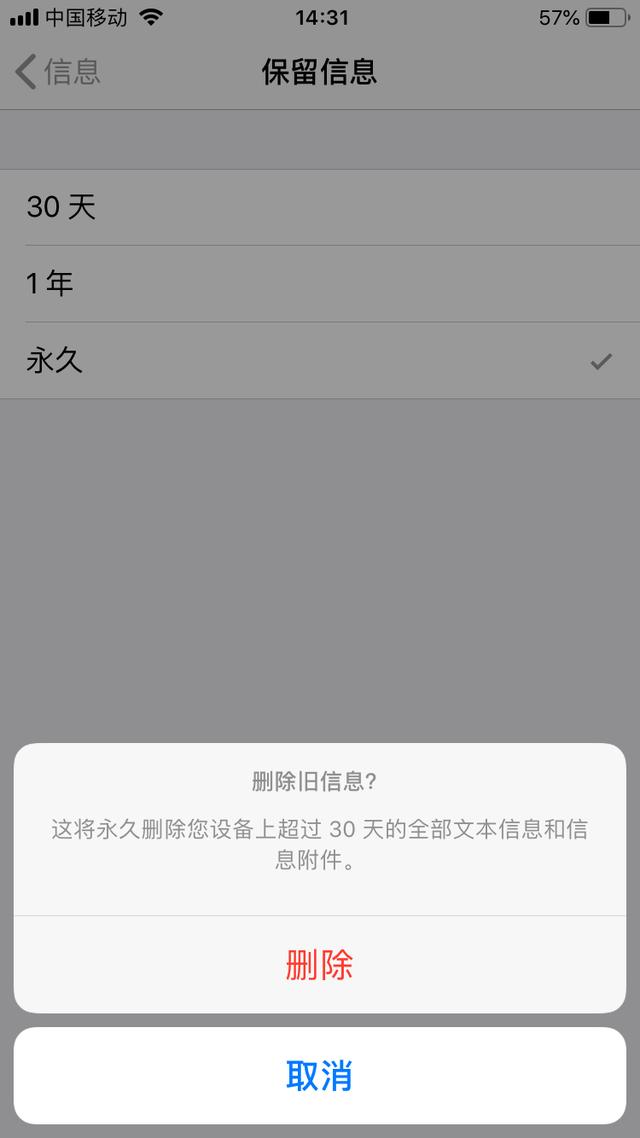Viewport: 640px width, 1138px height.
Task: Confirm with the red 删除 button
Action: point(319,965)
